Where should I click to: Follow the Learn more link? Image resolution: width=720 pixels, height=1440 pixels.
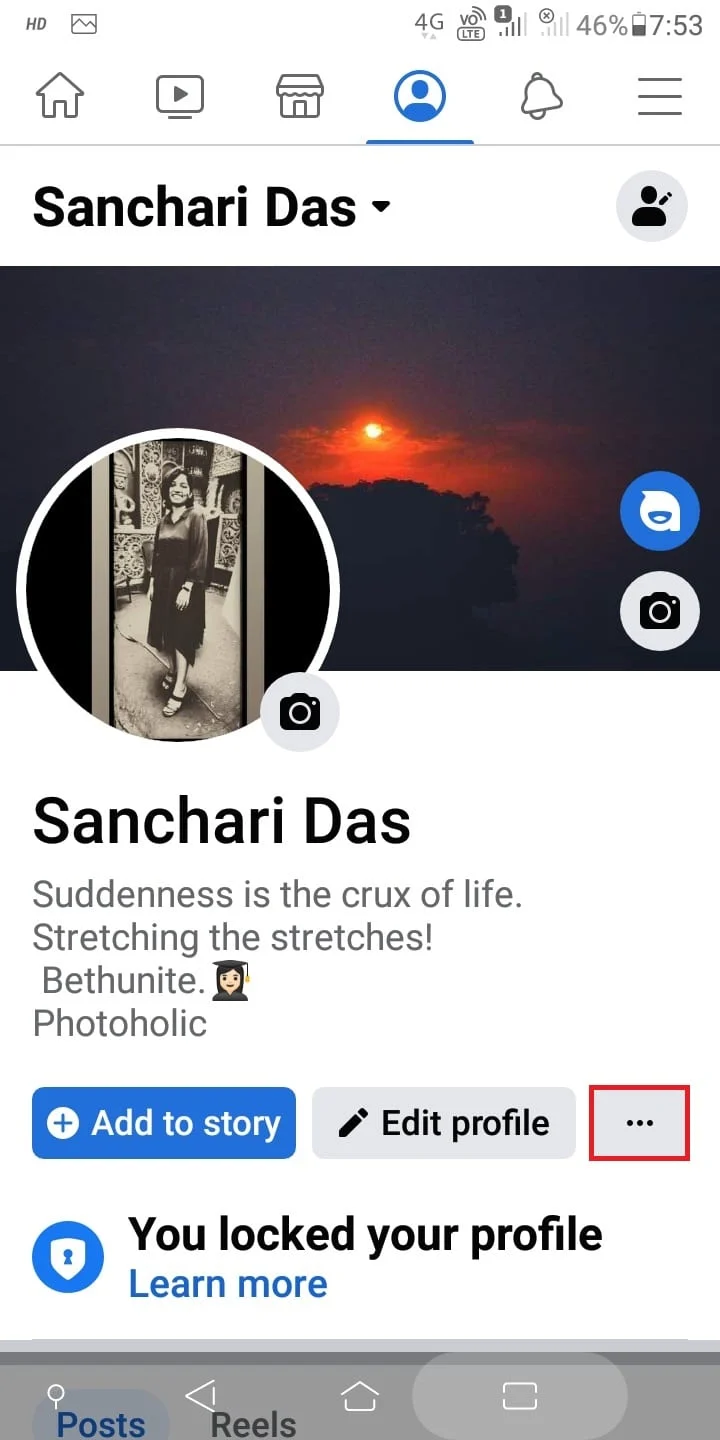(228, 1284)
